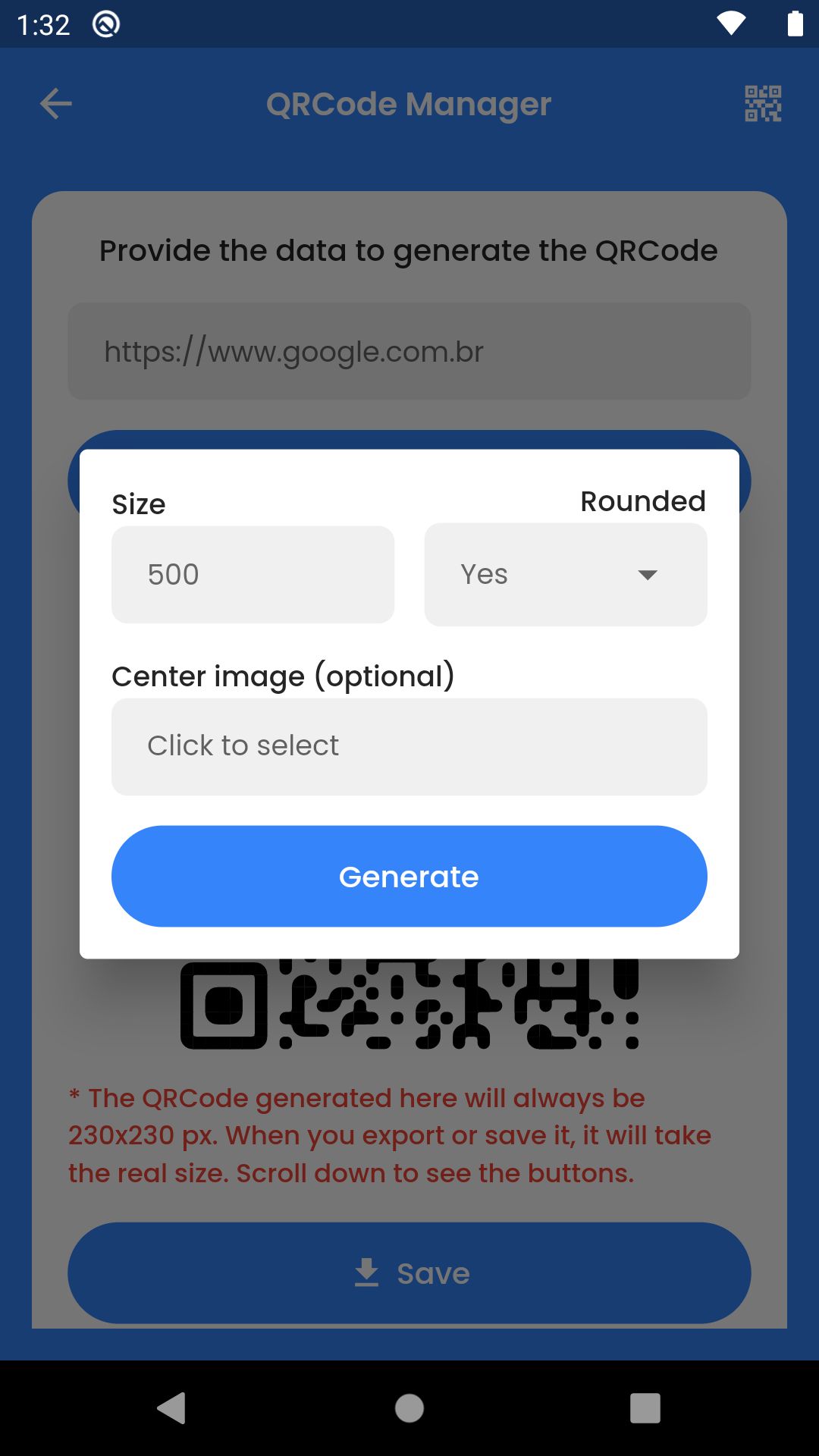Tap the system home button
This screenshot has height=1456, width=819.
409,1408
